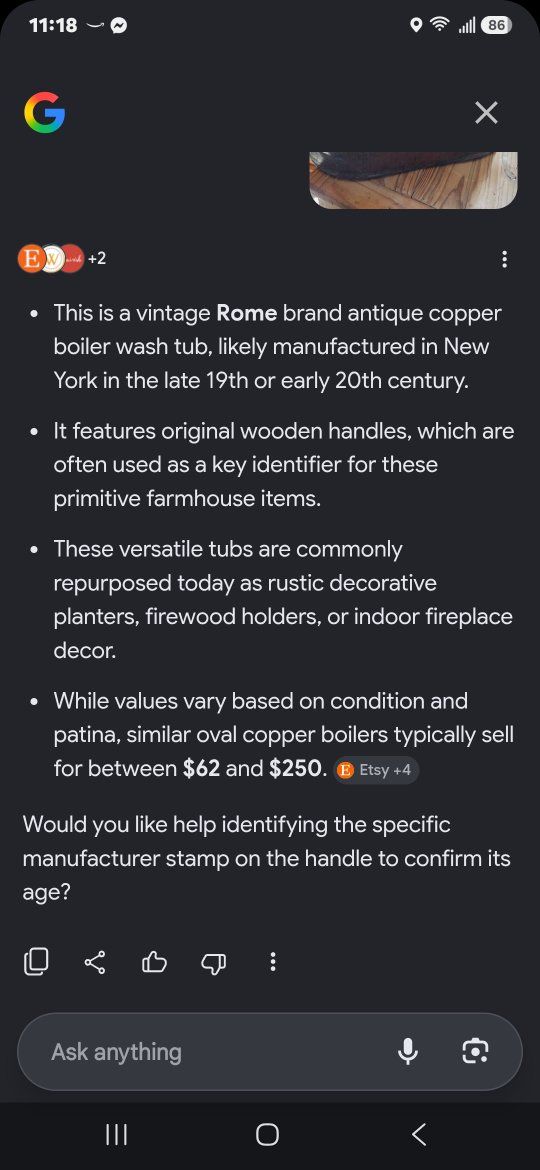Viewport: 540px width, 1170px height.
Task: Start voice input with the microphone
Action: [407, 1052]
